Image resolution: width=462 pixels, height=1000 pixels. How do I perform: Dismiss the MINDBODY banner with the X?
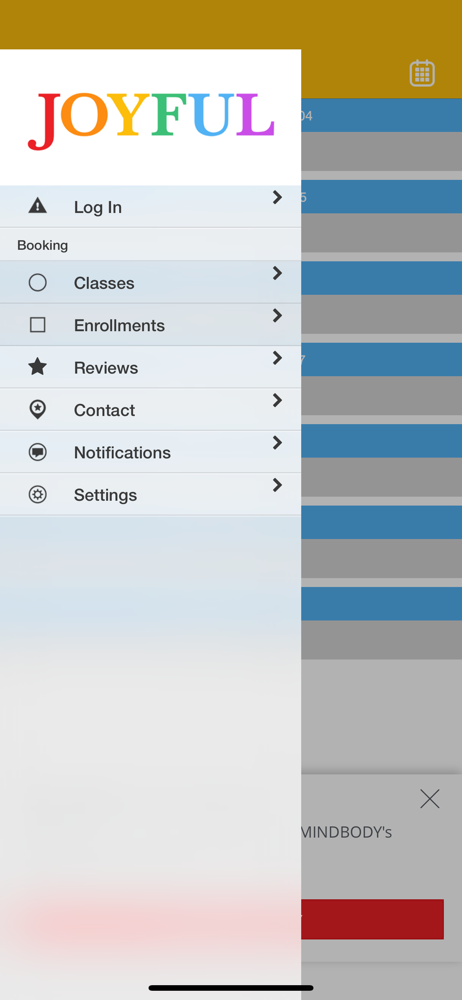click(x=429, y=798)
